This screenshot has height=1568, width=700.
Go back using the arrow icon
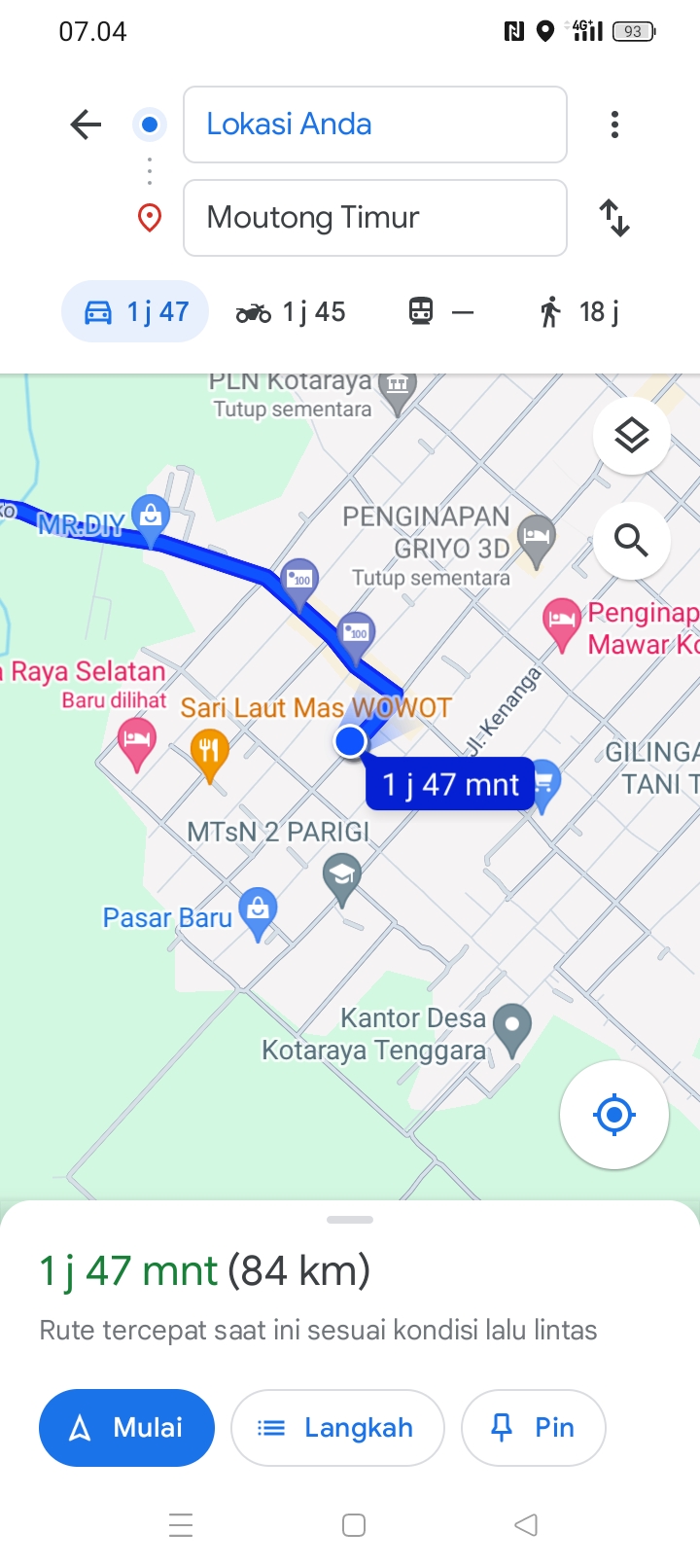(x=86, y=125)
